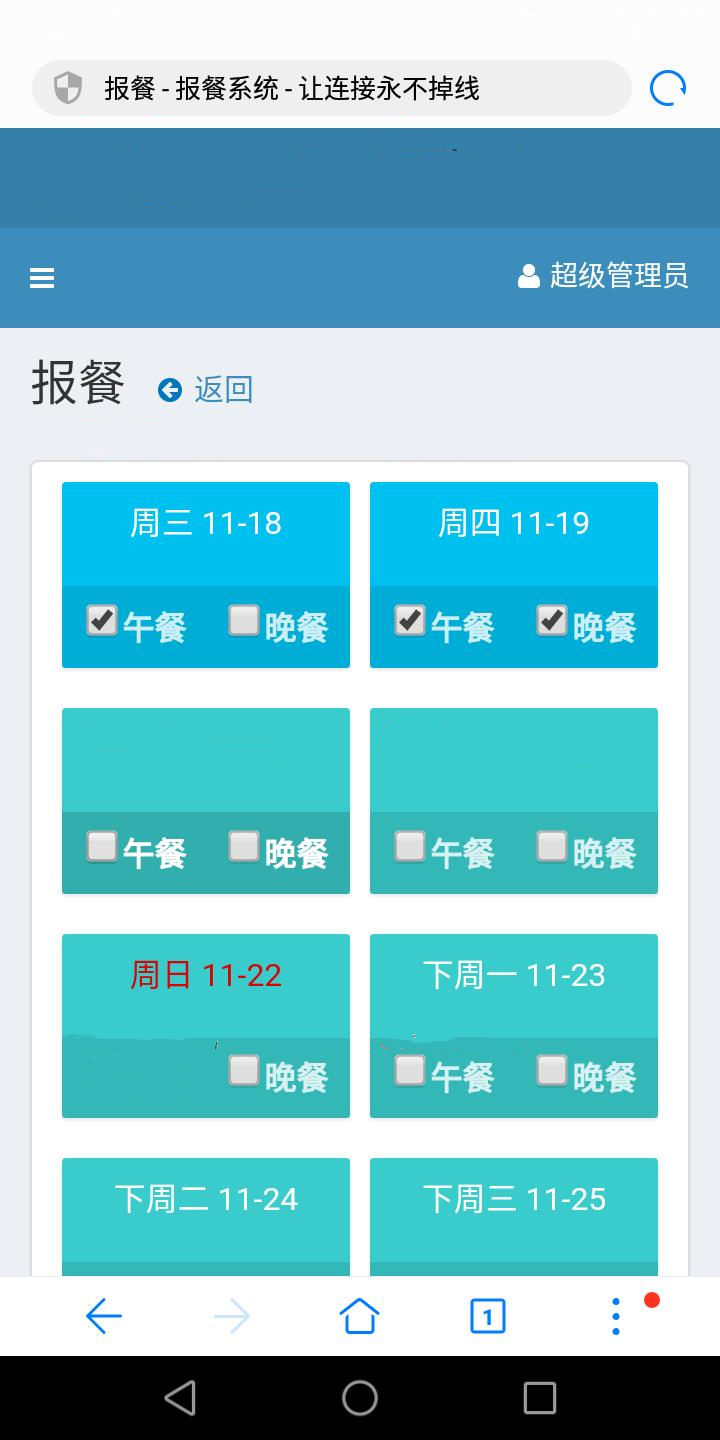Uncheck 晚餐 for 周四 11-19

[x=552, y=621]
